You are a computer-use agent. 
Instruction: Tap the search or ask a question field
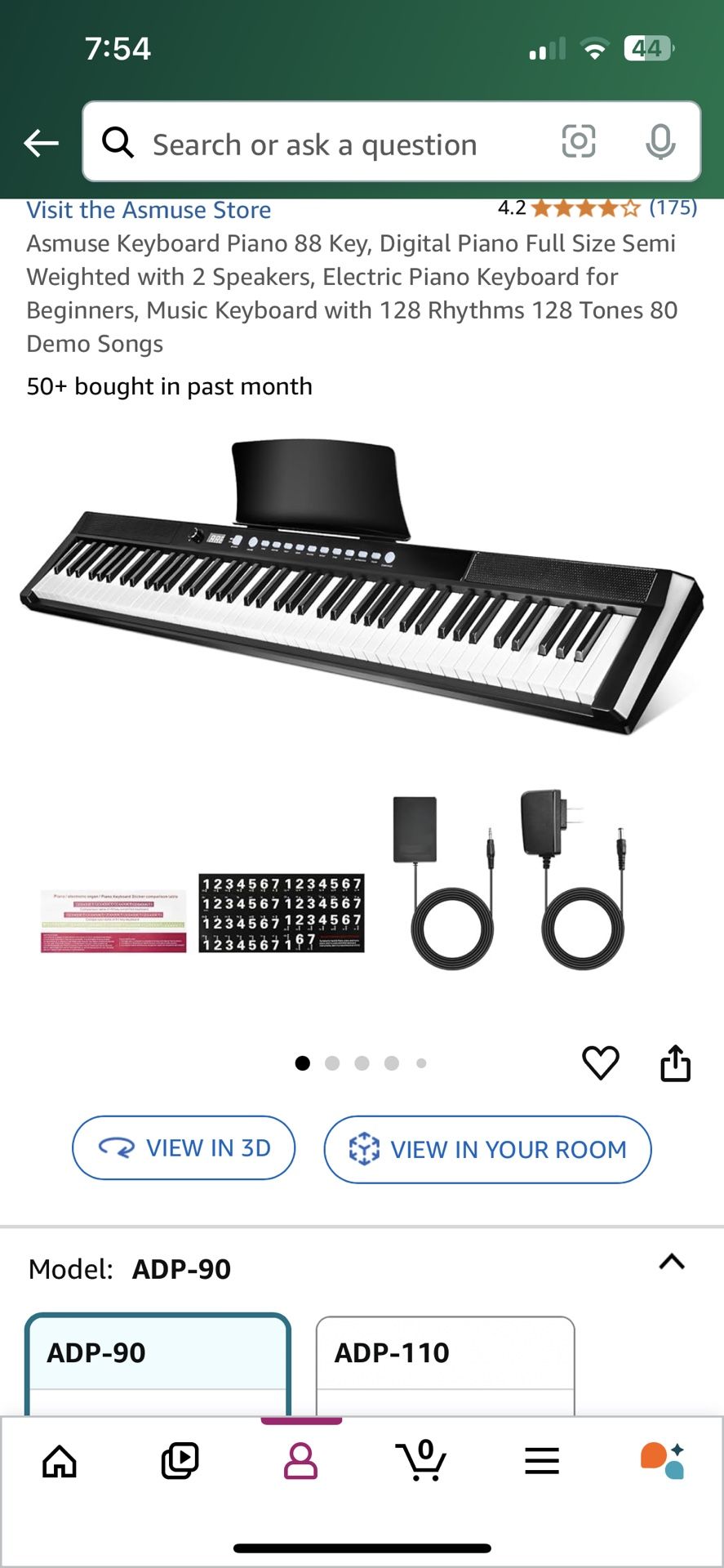tap(326, 144)
